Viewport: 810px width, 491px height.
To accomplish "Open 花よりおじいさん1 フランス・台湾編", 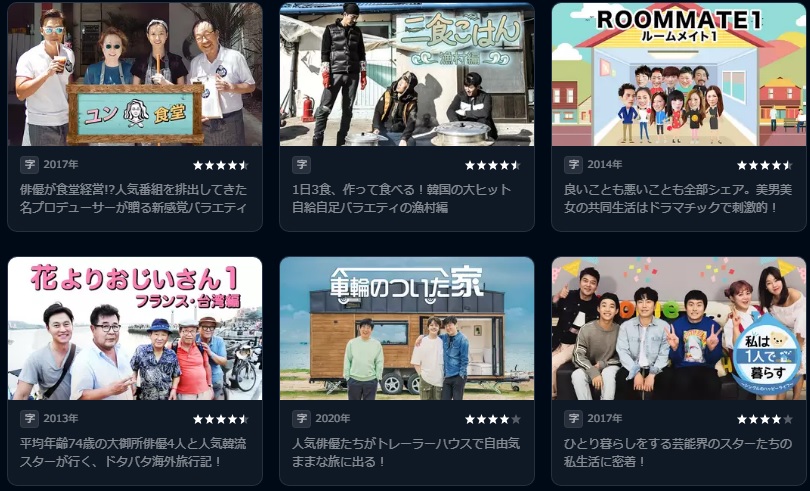I will tap(135, 329).
